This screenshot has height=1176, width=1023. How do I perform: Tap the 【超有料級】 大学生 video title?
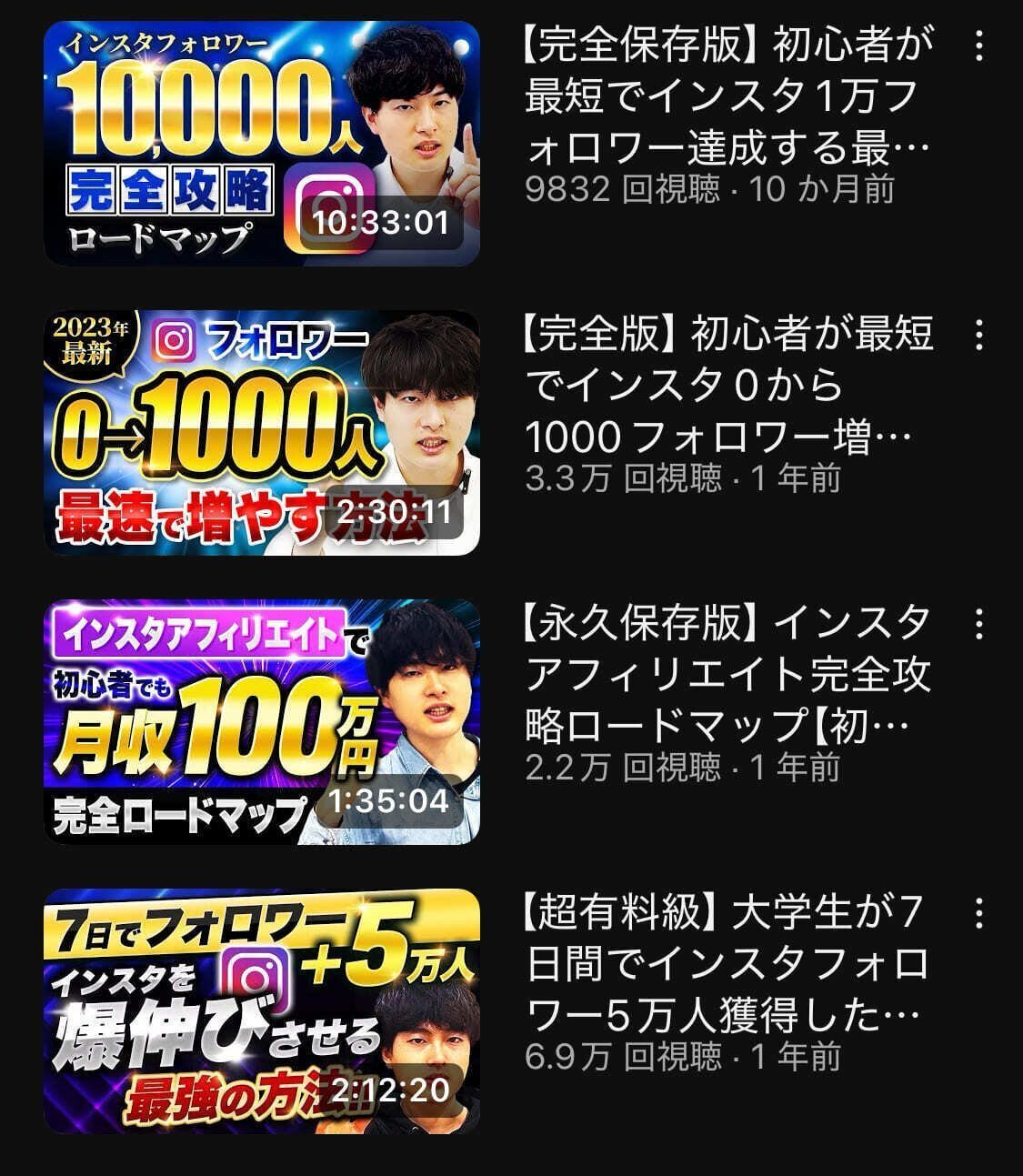[x=729, y=964]
